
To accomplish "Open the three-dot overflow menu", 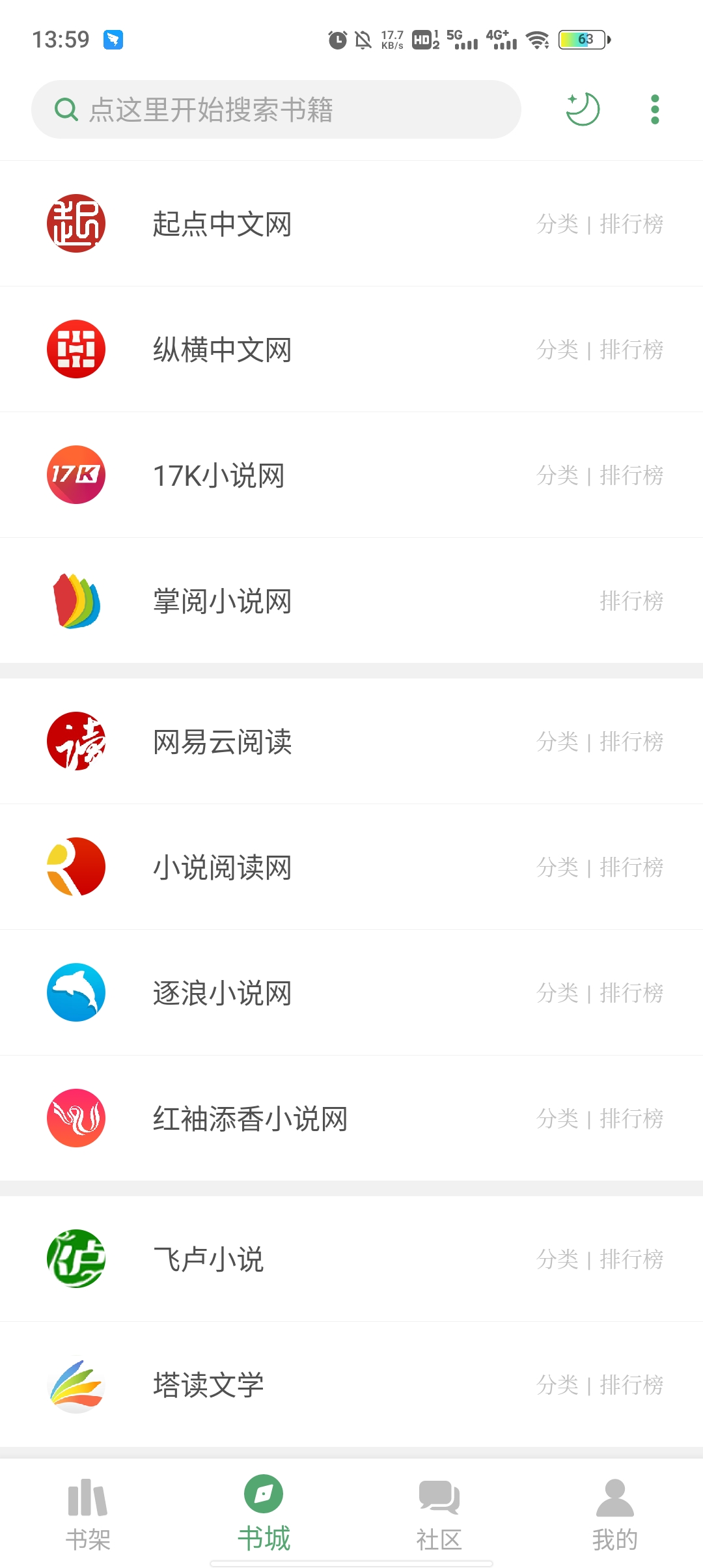I will click(x=654, y=109).
